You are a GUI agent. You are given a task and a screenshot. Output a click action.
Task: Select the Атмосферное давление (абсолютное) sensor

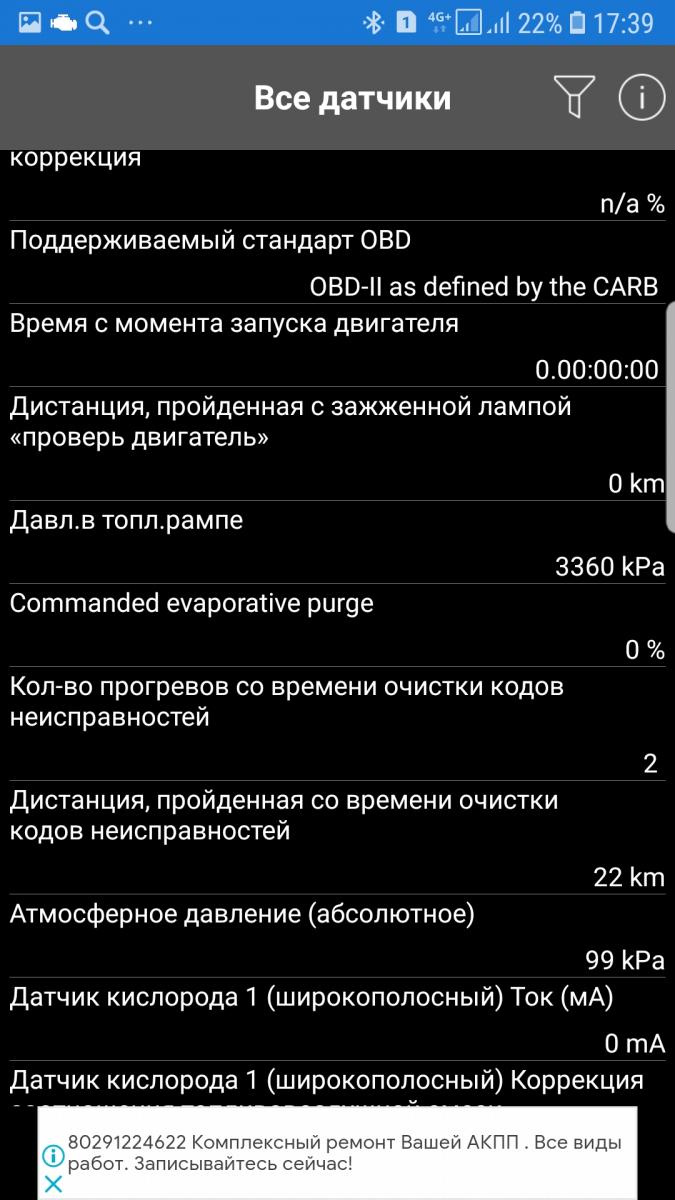pyautogui.click(x=337, y=936)
